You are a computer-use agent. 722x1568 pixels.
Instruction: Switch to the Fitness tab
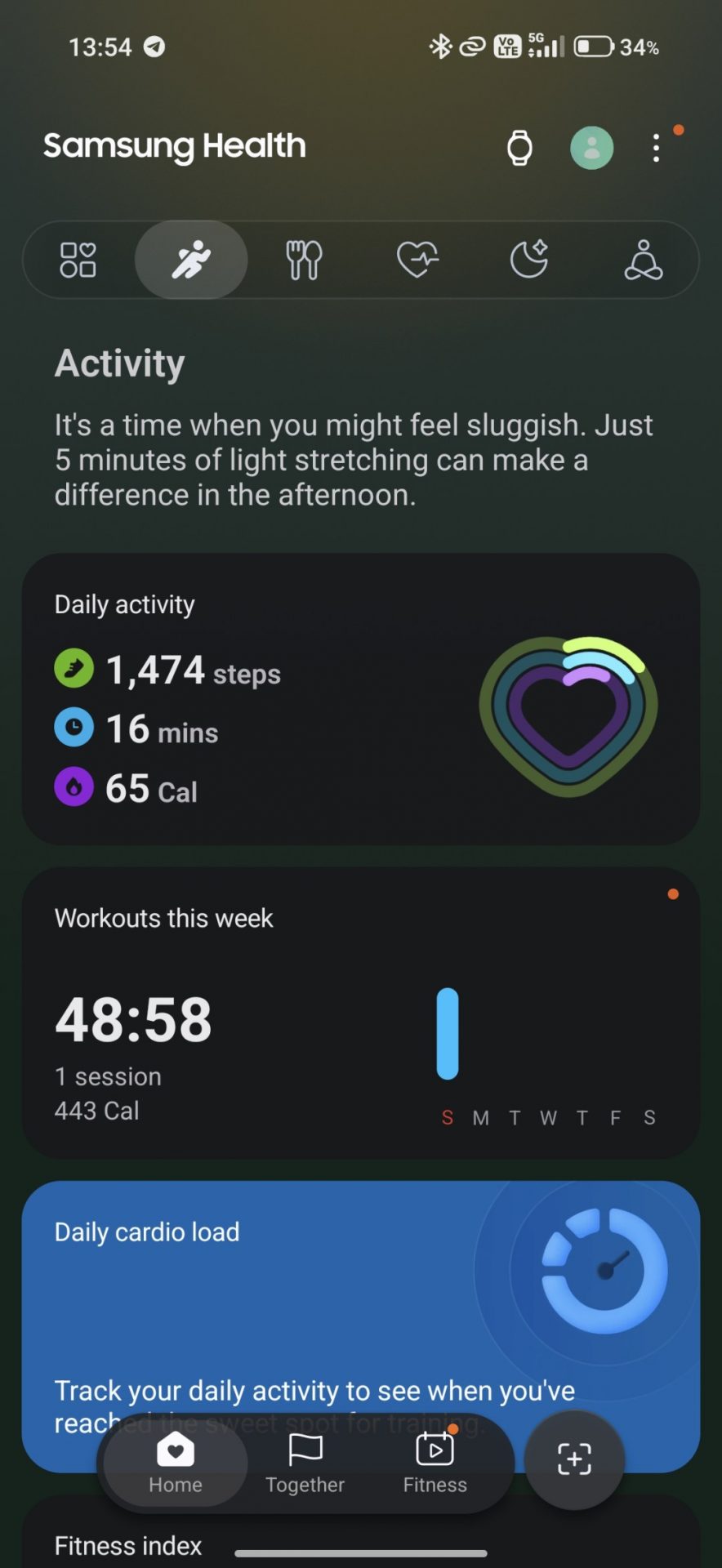[435, 1463]
